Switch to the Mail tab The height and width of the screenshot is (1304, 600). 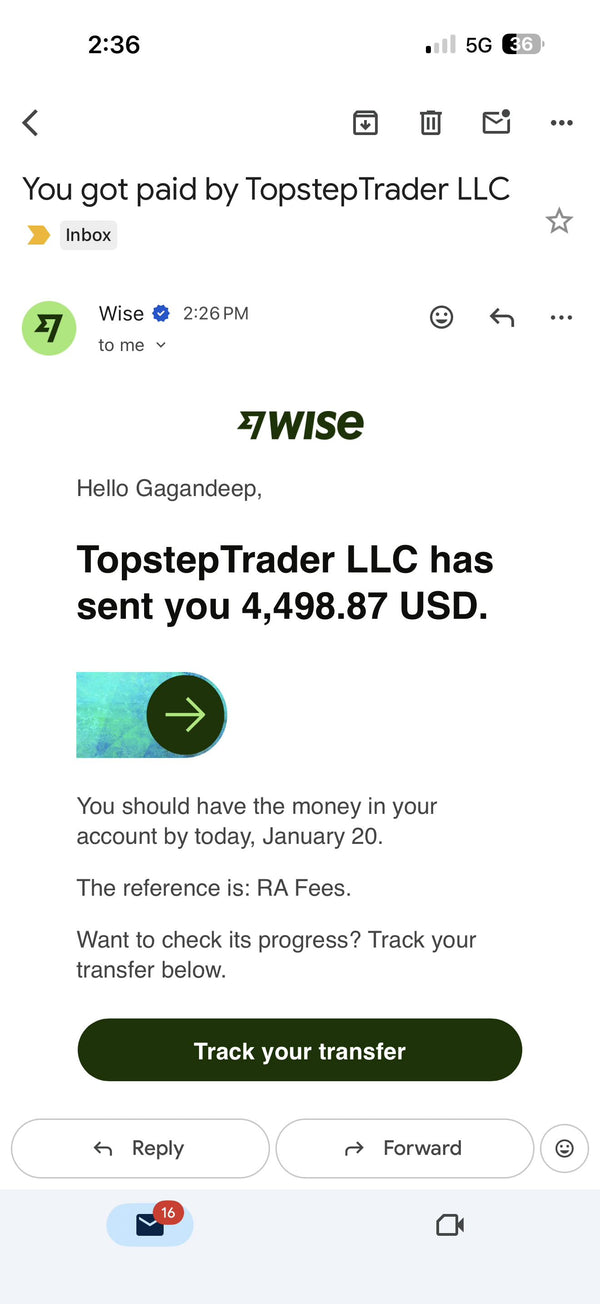pos(150,1224)
